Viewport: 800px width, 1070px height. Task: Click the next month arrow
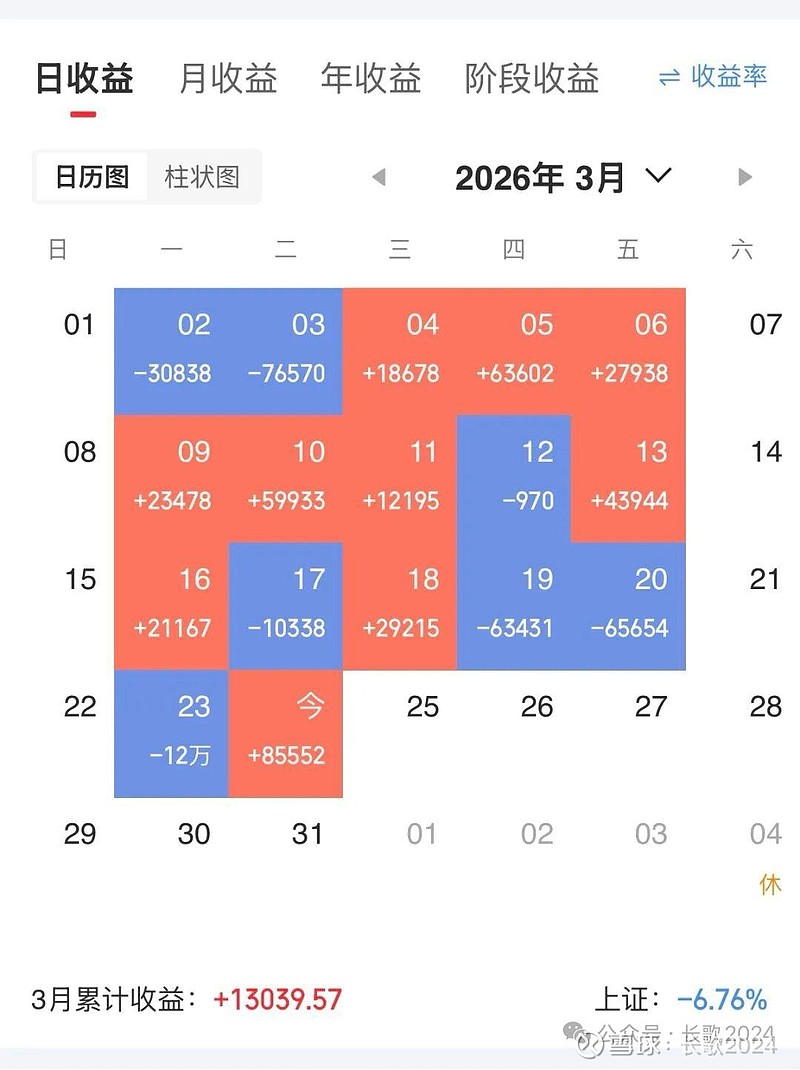tap(745, 176)
